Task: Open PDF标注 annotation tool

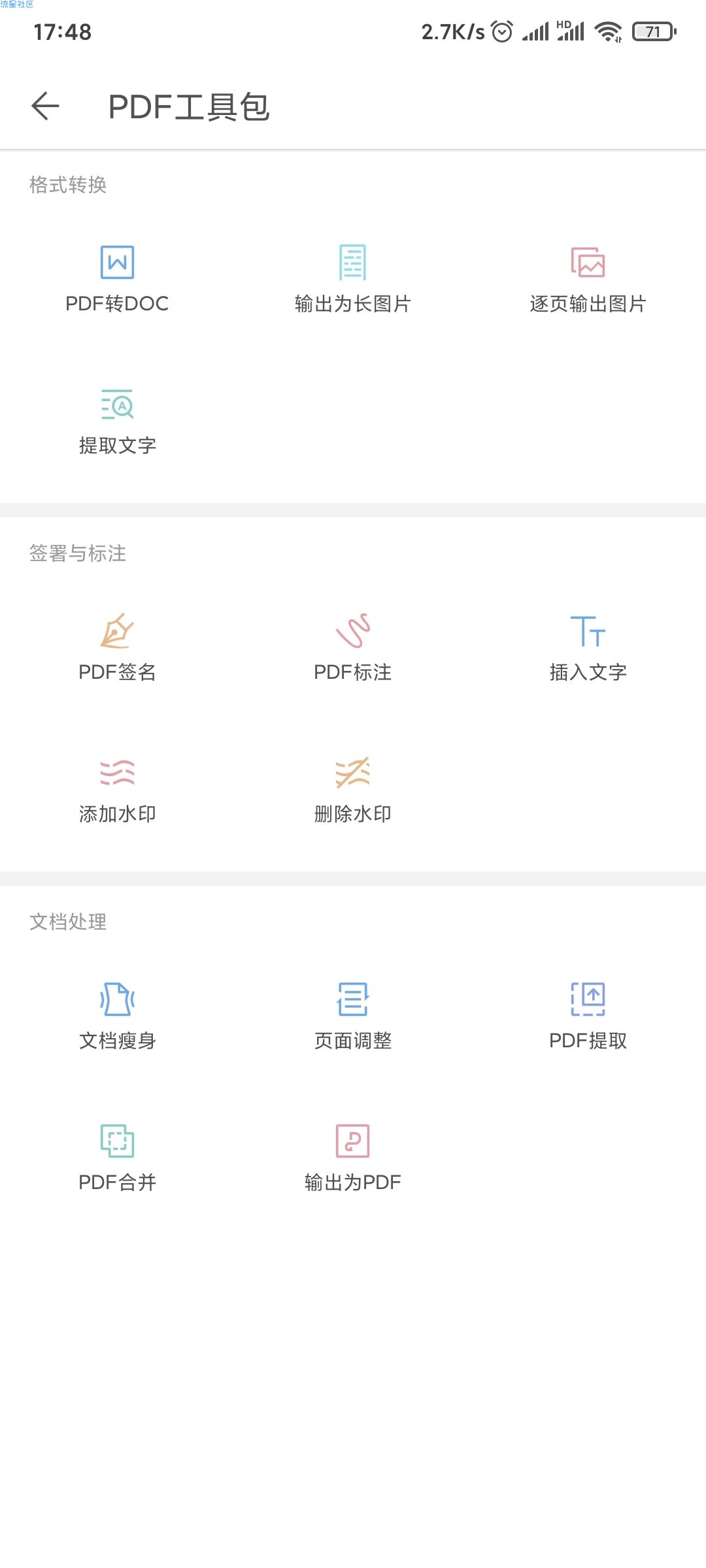Action: 352,647
